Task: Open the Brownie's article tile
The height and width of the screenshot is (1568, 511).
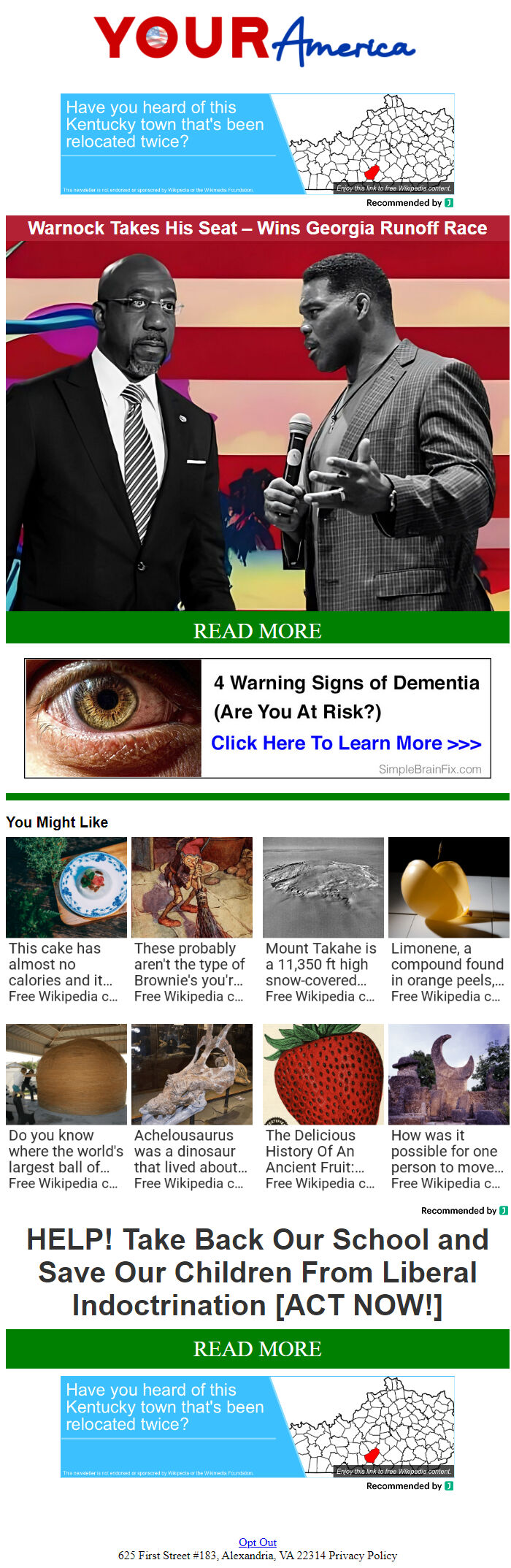Action: point(191,920)
